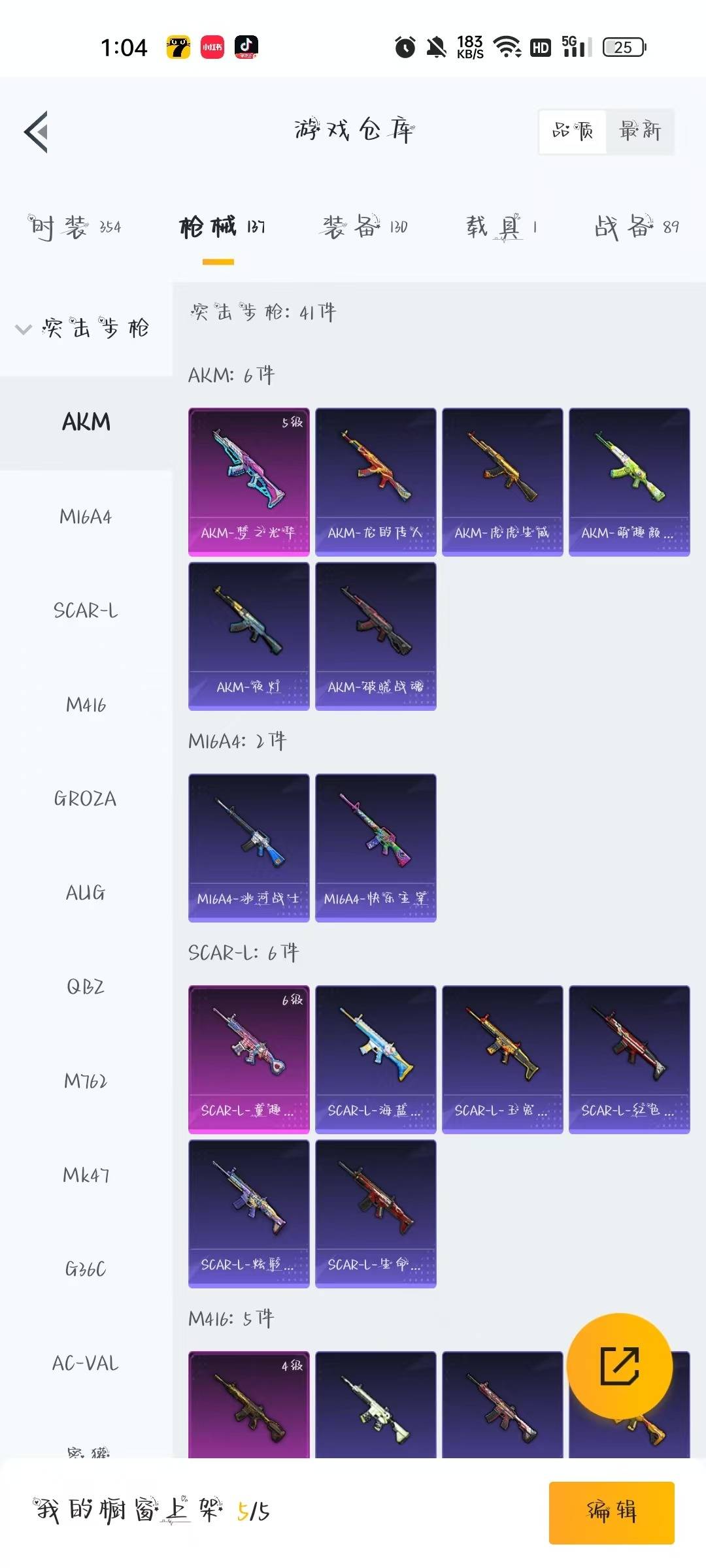Sort the warehouse by 最新

tap(639, 131)
